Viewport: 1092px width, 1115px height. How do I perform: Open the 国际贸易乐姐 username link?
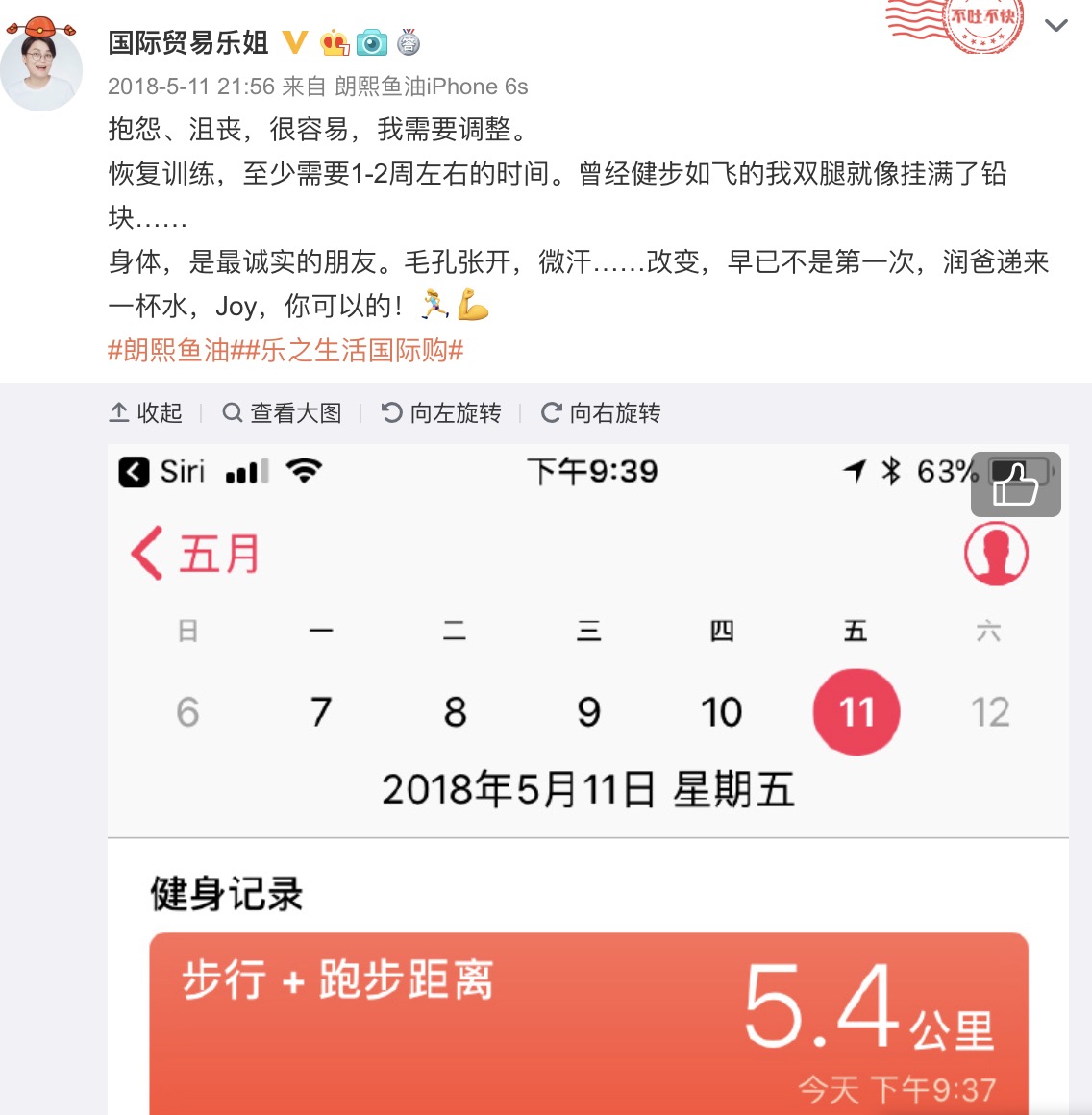[x=188, y=42]
